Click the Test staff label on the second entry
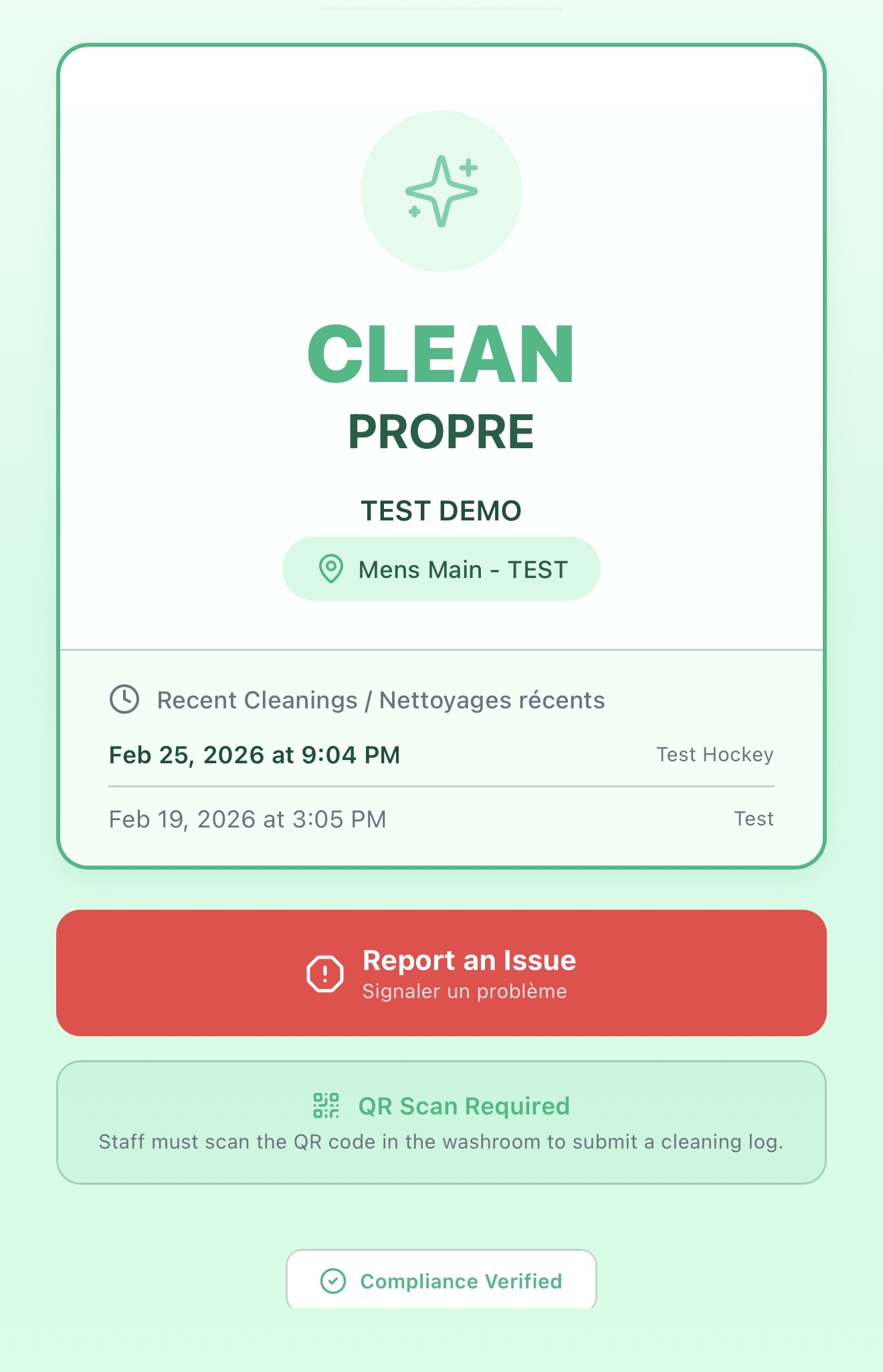 click(x=755, y=817)
